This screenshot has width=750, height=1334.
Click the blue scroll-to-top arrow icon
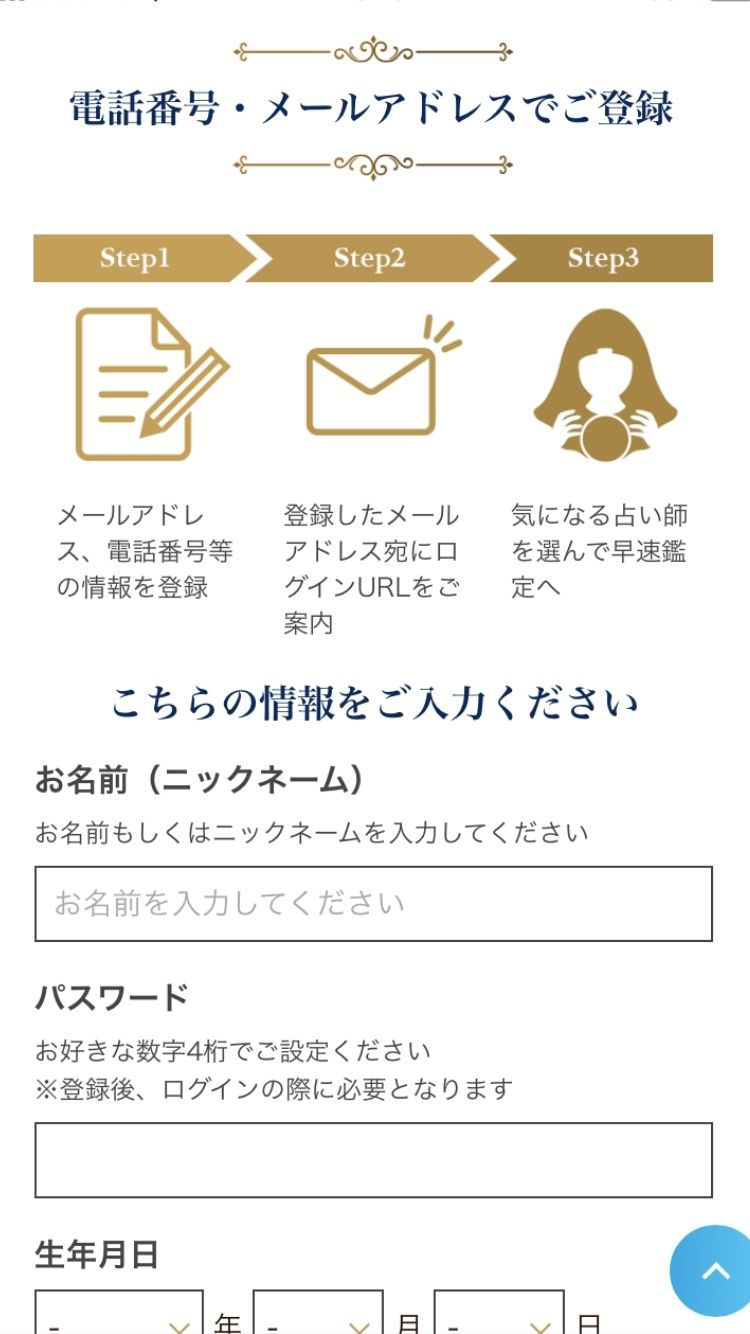713,1272
